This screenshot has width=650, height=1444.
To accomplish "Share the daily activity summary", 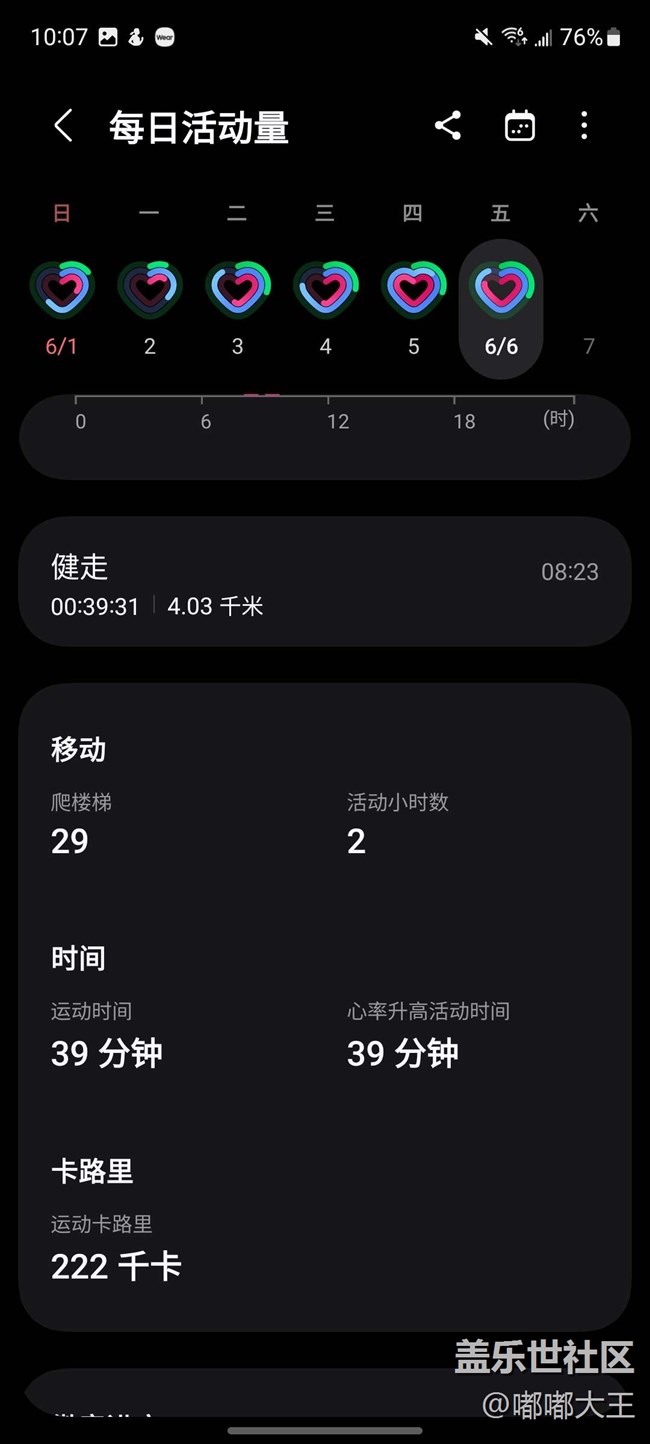I will tap(448, 126).
